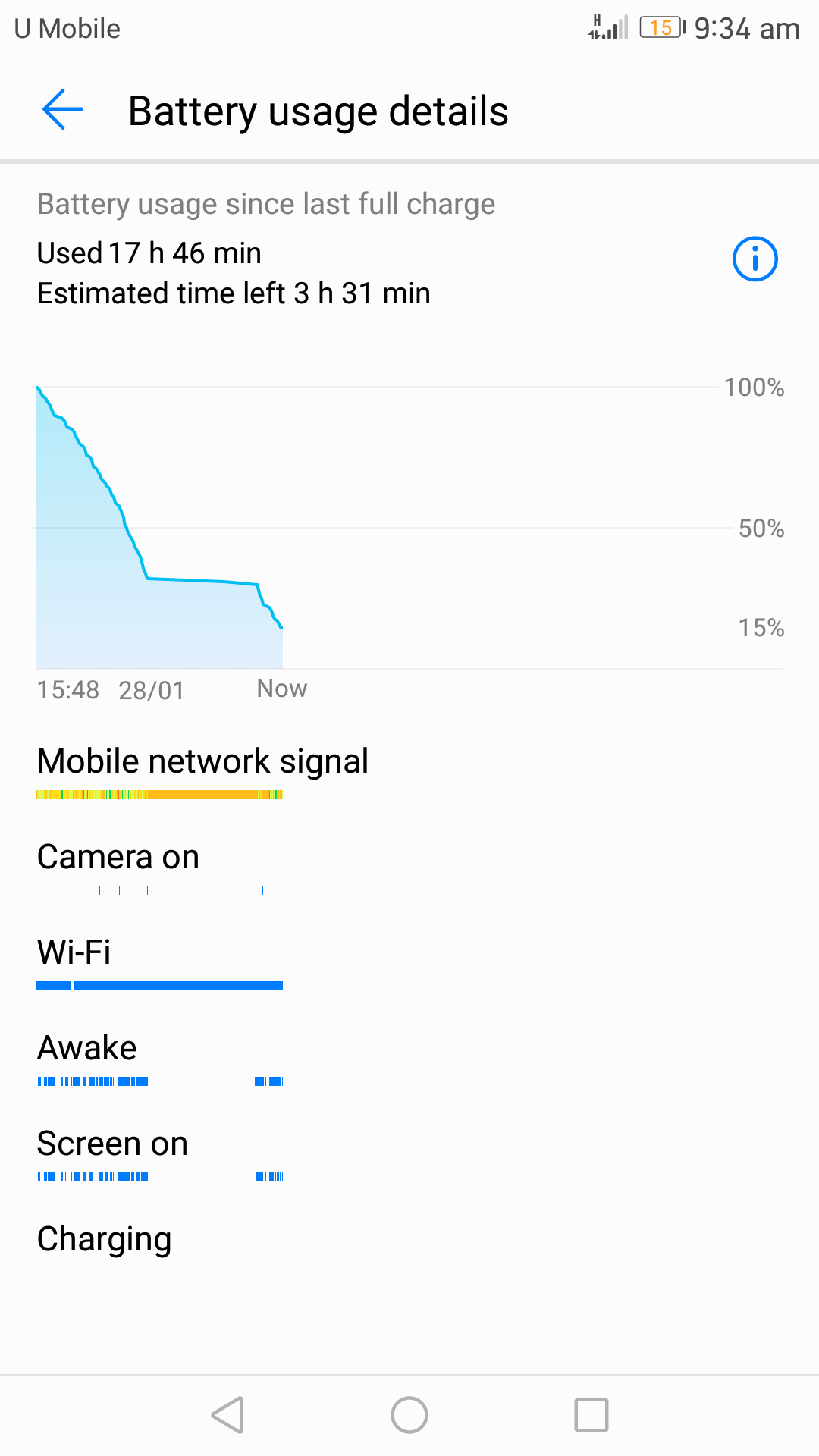Viewport: 819px width, 1456px height.
Task: Open the recent apps view
Action: [591, 1415]
